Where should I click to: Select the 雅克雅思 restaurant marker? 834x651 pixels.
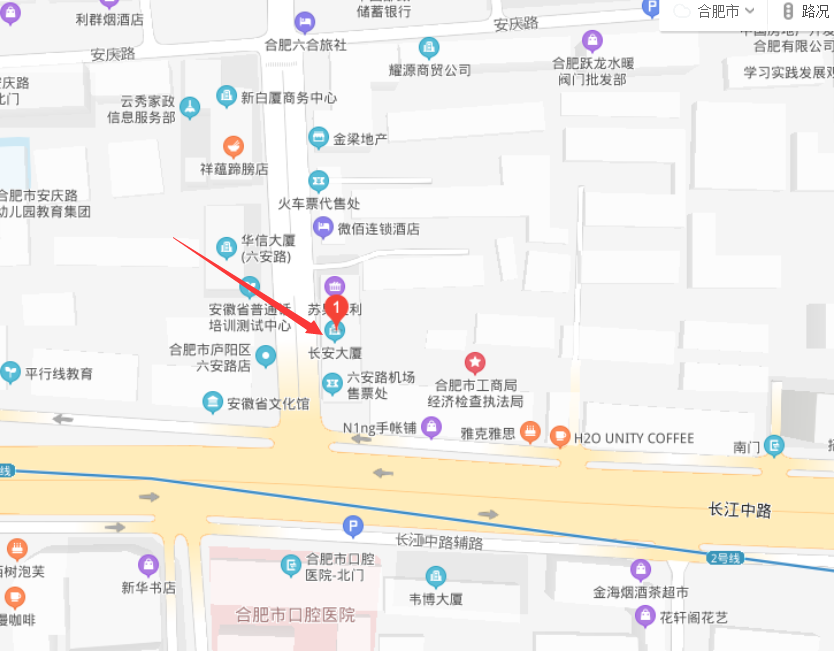(x=530, y=433)
